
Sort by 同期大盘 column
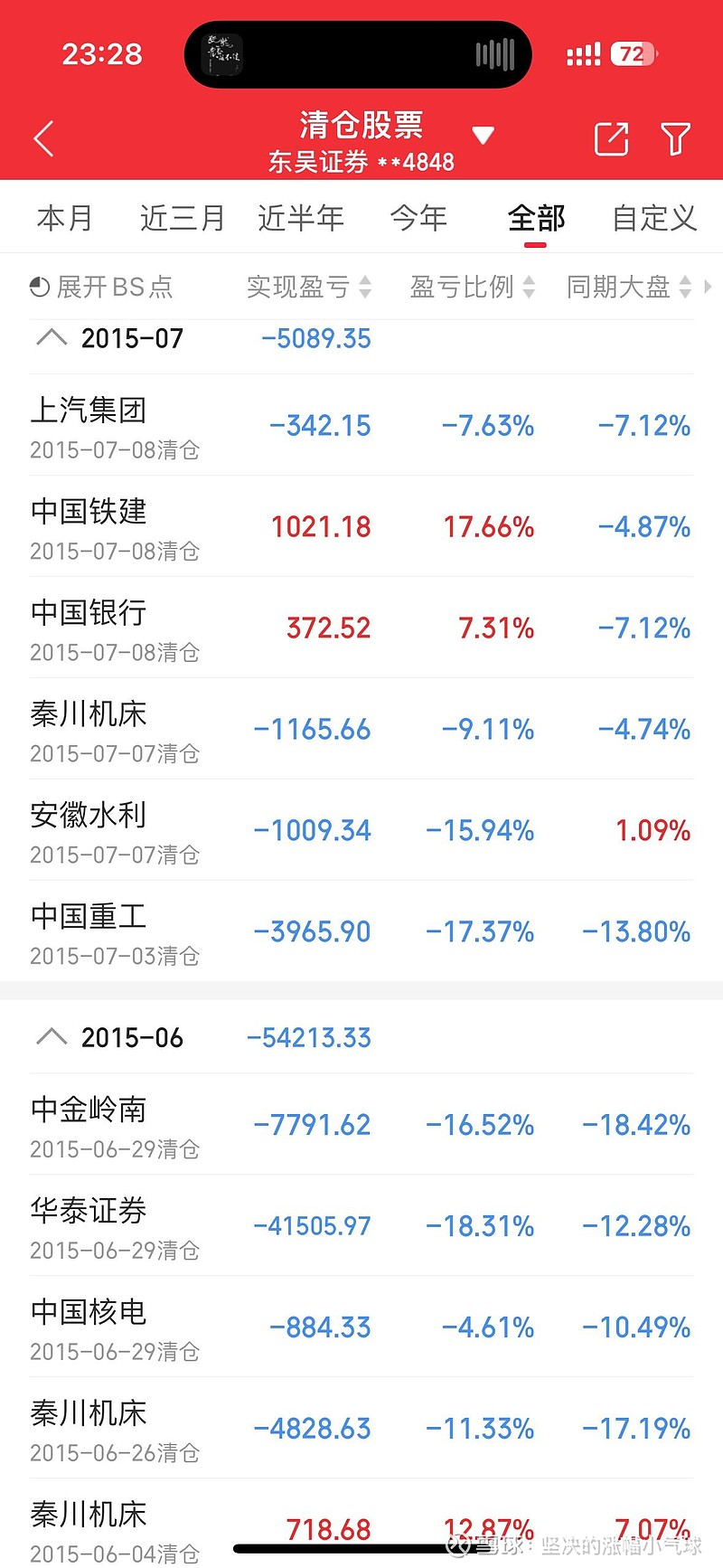click(628, 288)
